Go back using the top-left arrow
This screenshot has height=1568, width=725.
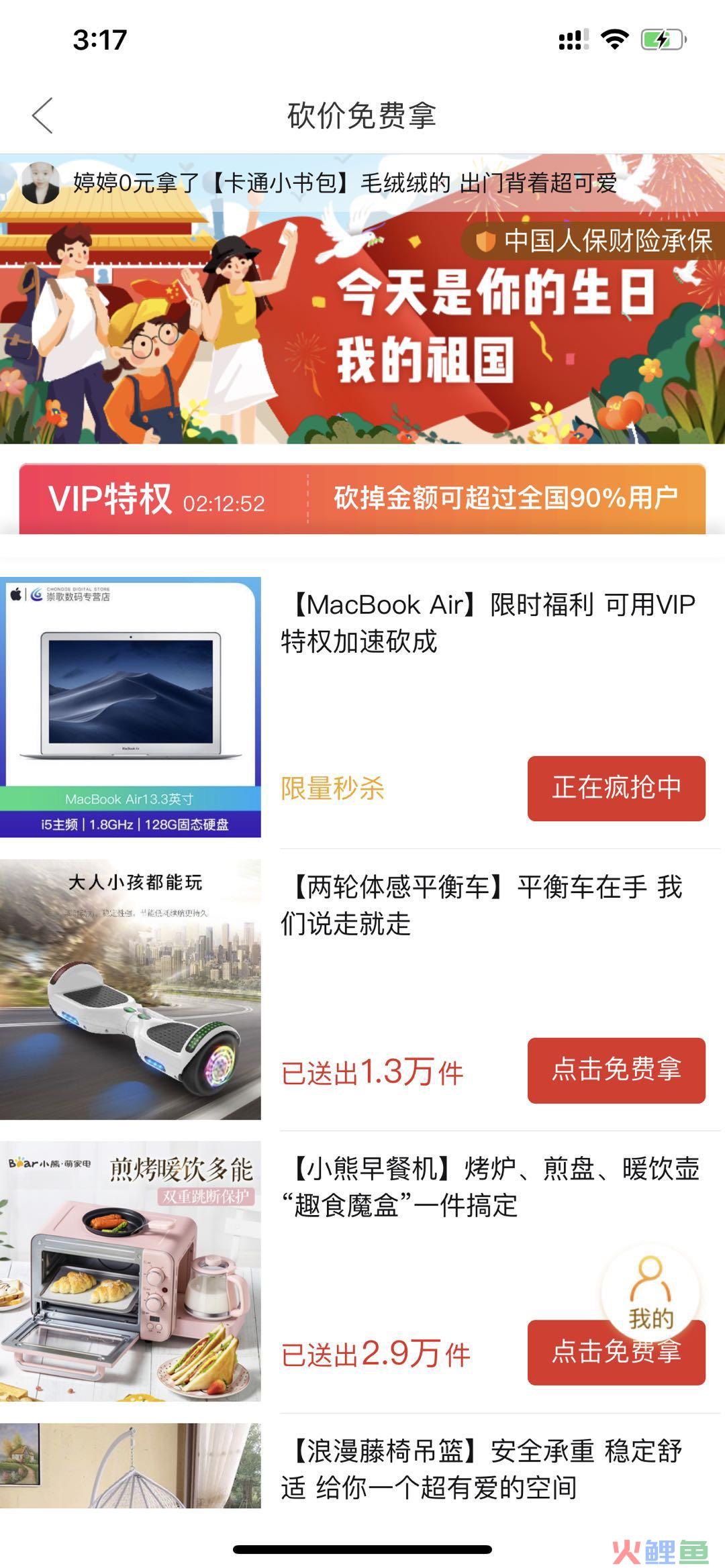[42, 115]
